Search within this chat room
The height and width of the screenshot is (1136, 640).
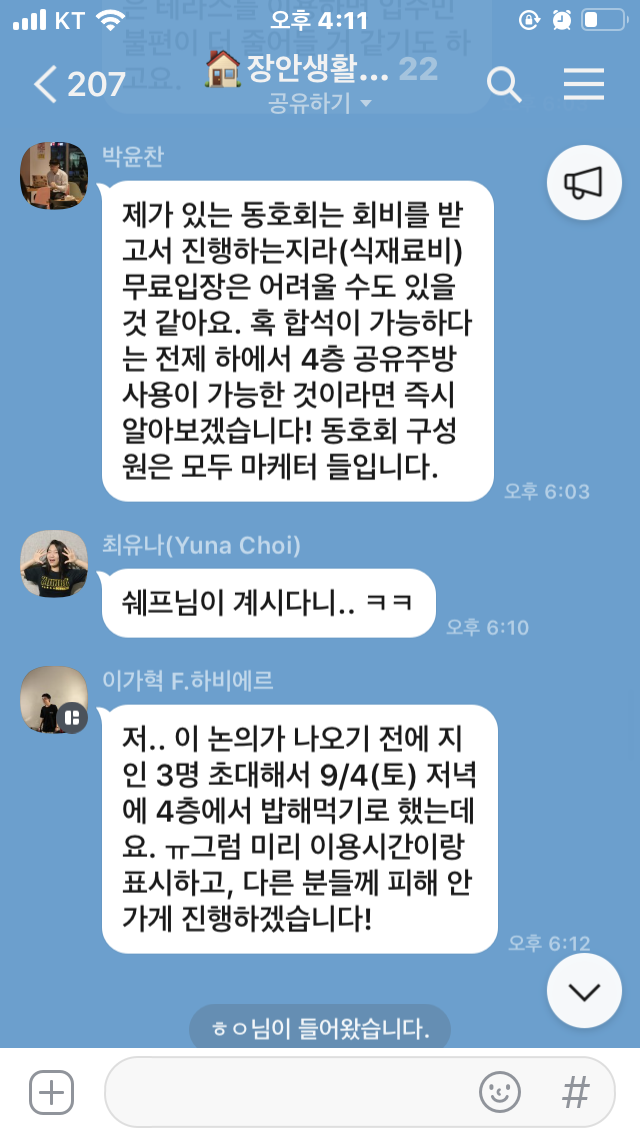point(504,85)
